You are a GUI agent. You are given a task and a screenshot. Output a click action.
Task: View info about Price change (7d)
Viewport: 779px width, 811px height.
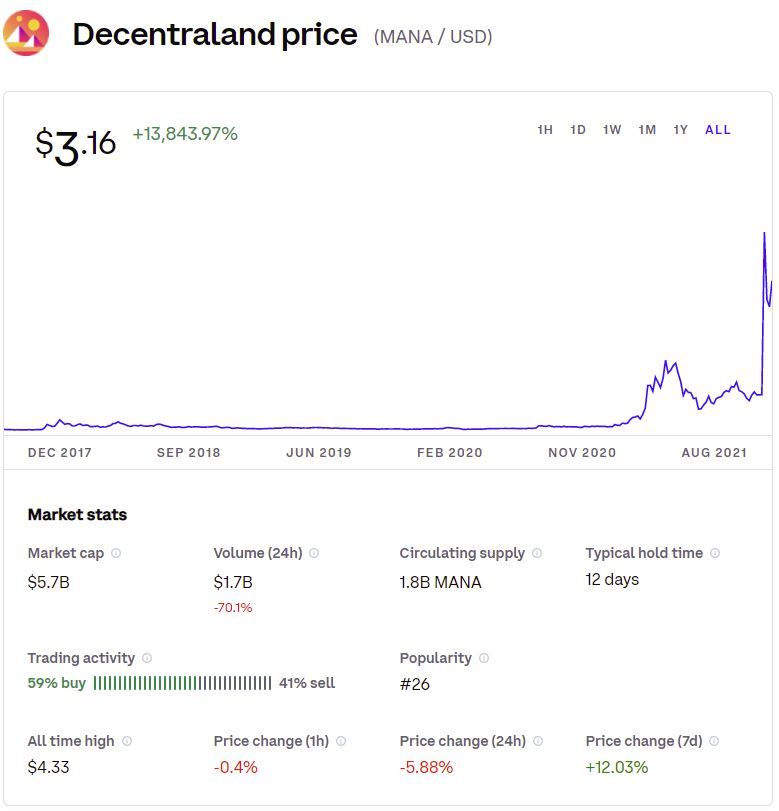pos(715,741)
